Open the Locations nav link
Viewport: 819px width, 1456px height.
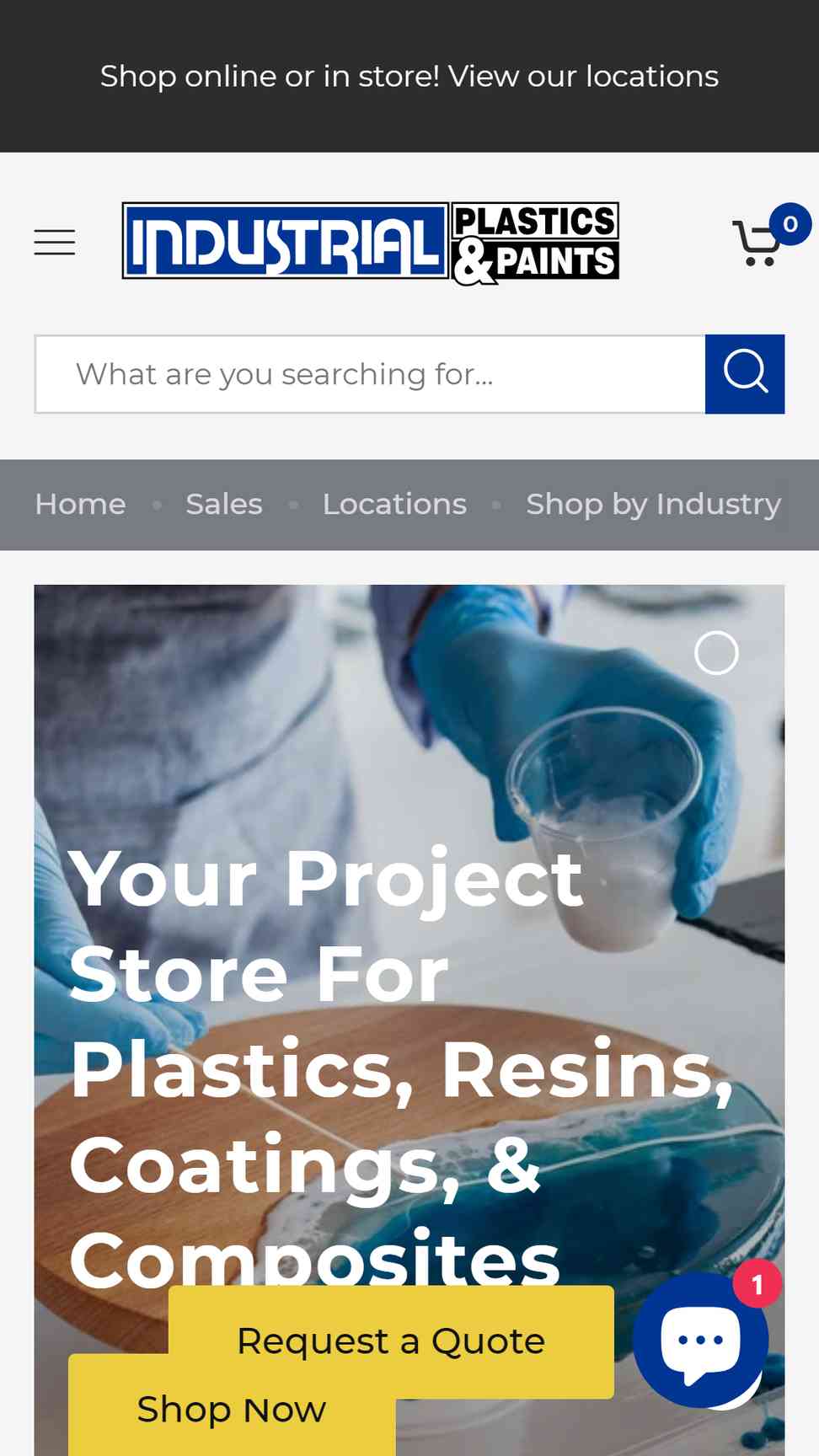(394, 504)
